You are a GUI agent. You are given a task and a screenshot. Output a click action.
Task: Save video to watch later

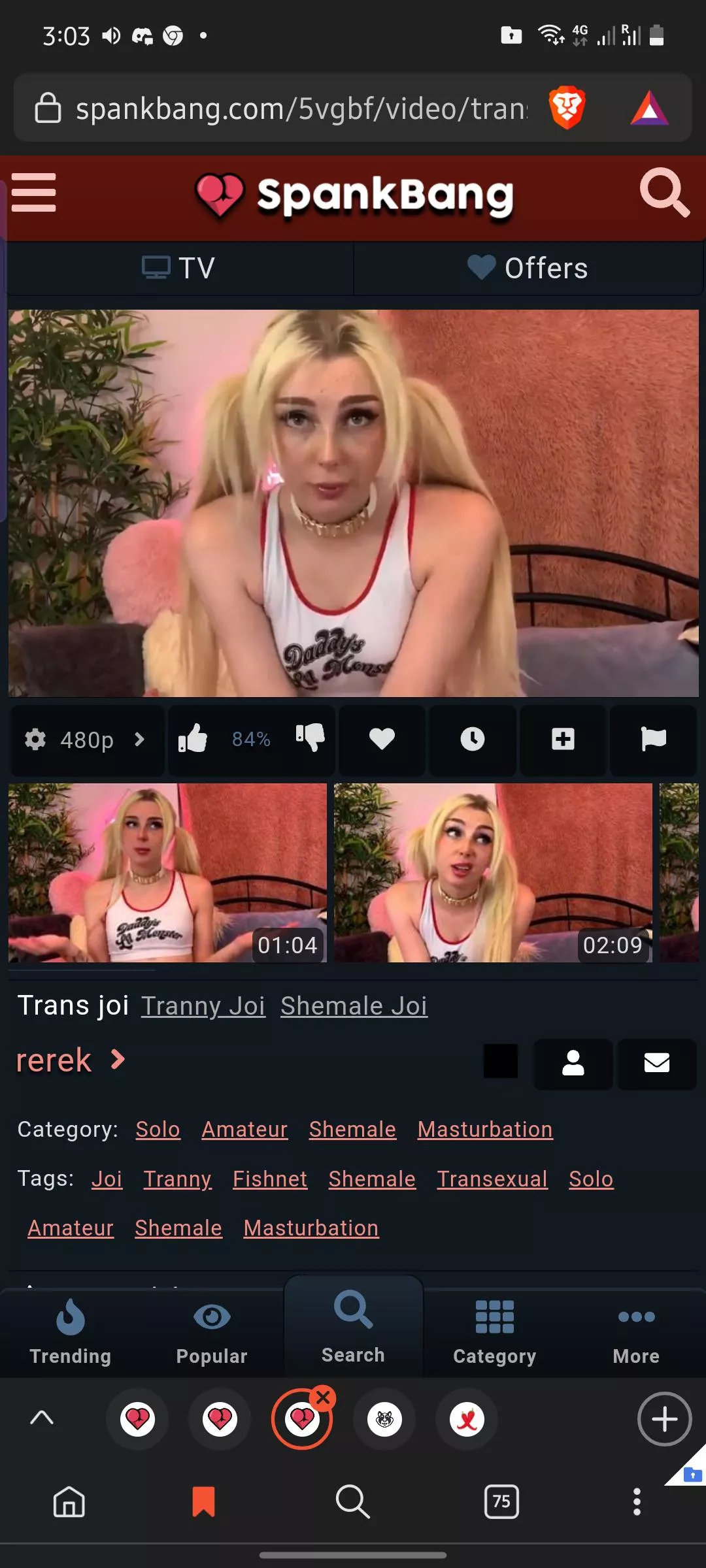(472, 739)
